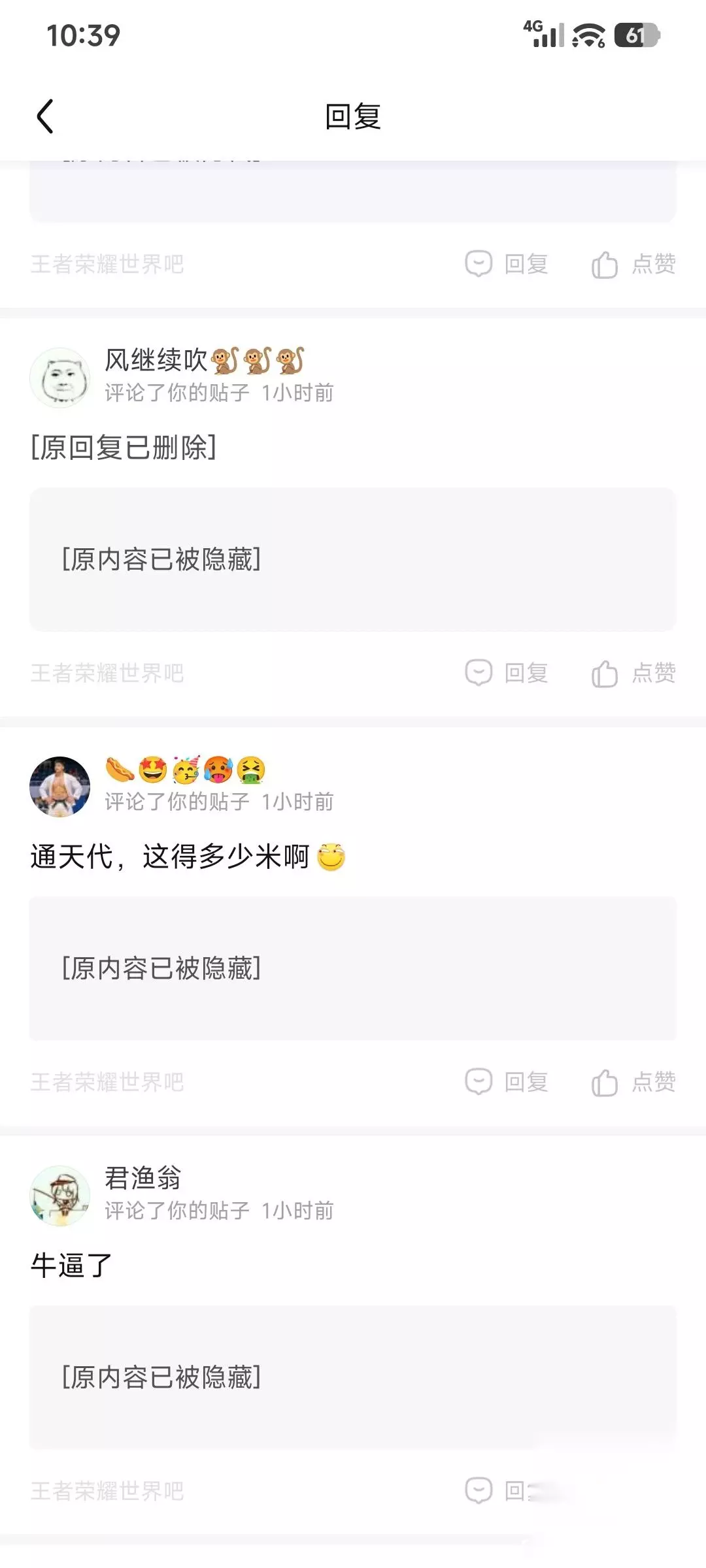The image size is (706, 1568).
Task: Open 王者荣耀世界吧 link under 风继续吹's comment
Action: click(107, 673)
